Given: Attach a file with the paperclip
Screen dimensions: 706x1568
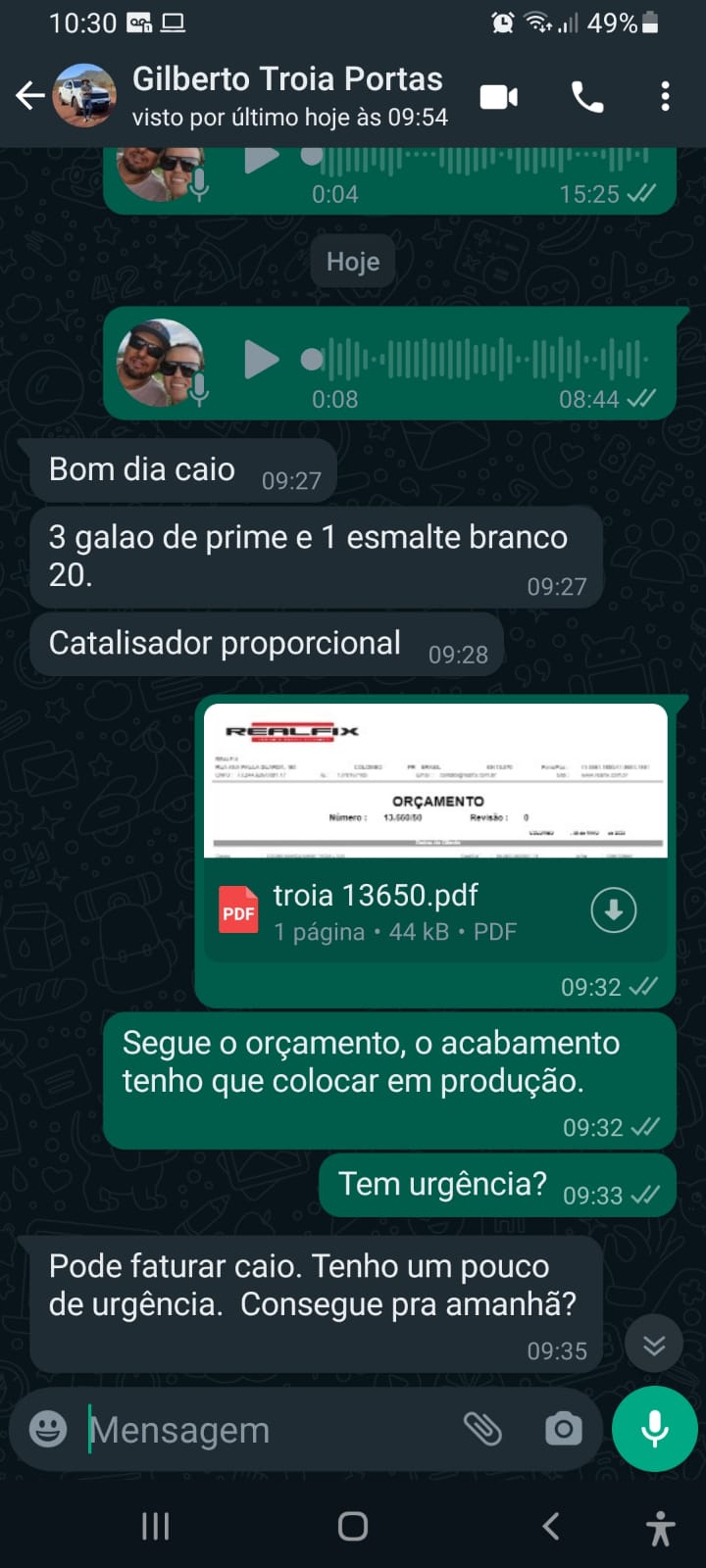Looking at the screenshot, I should pyautogui.click(x=482, y=1429).
